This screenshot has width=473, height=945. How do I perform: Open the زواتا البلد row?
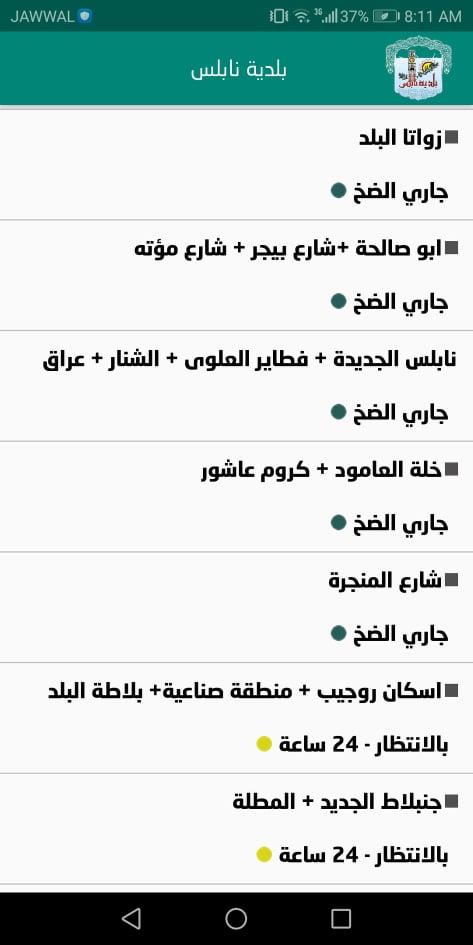[236, 165]
